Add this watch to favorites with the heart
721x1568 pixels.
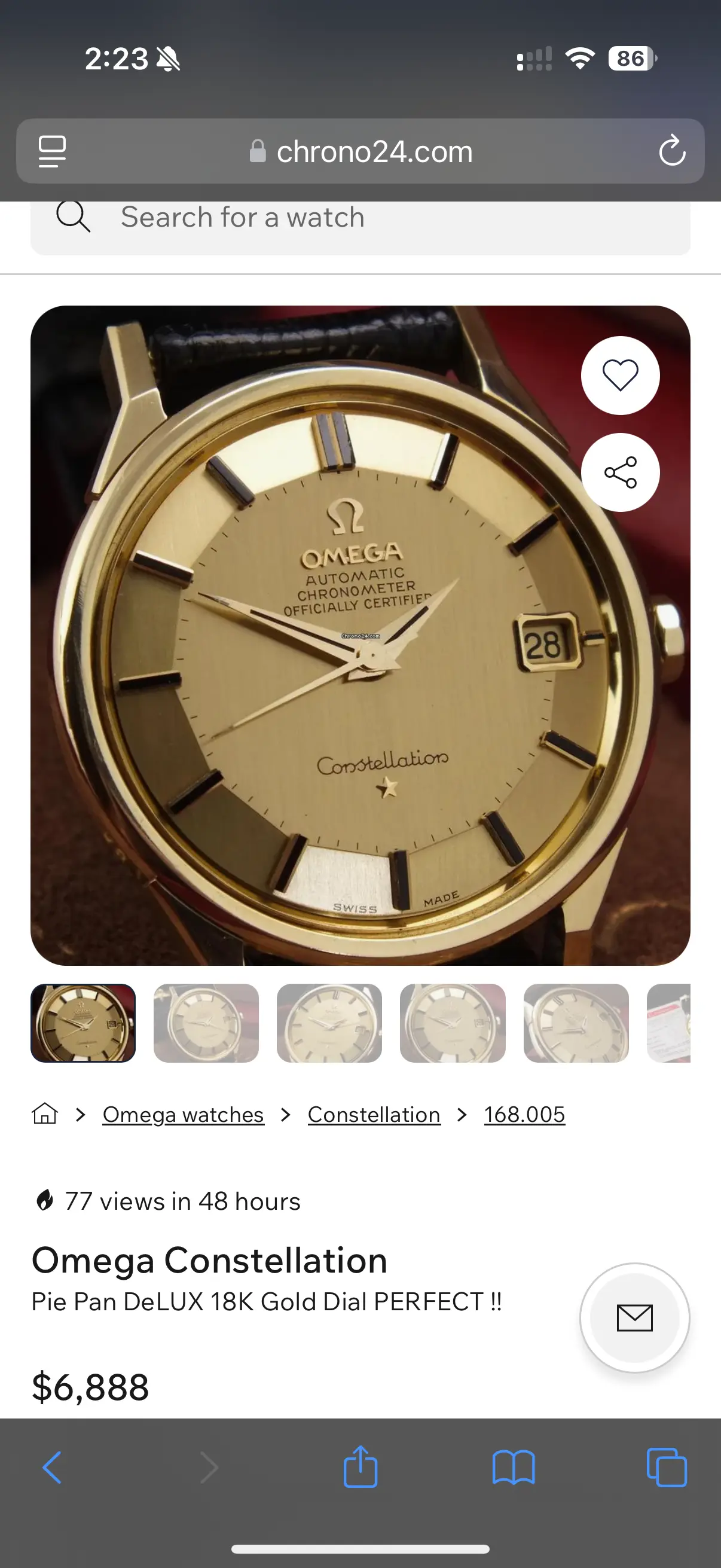(620, 376)
